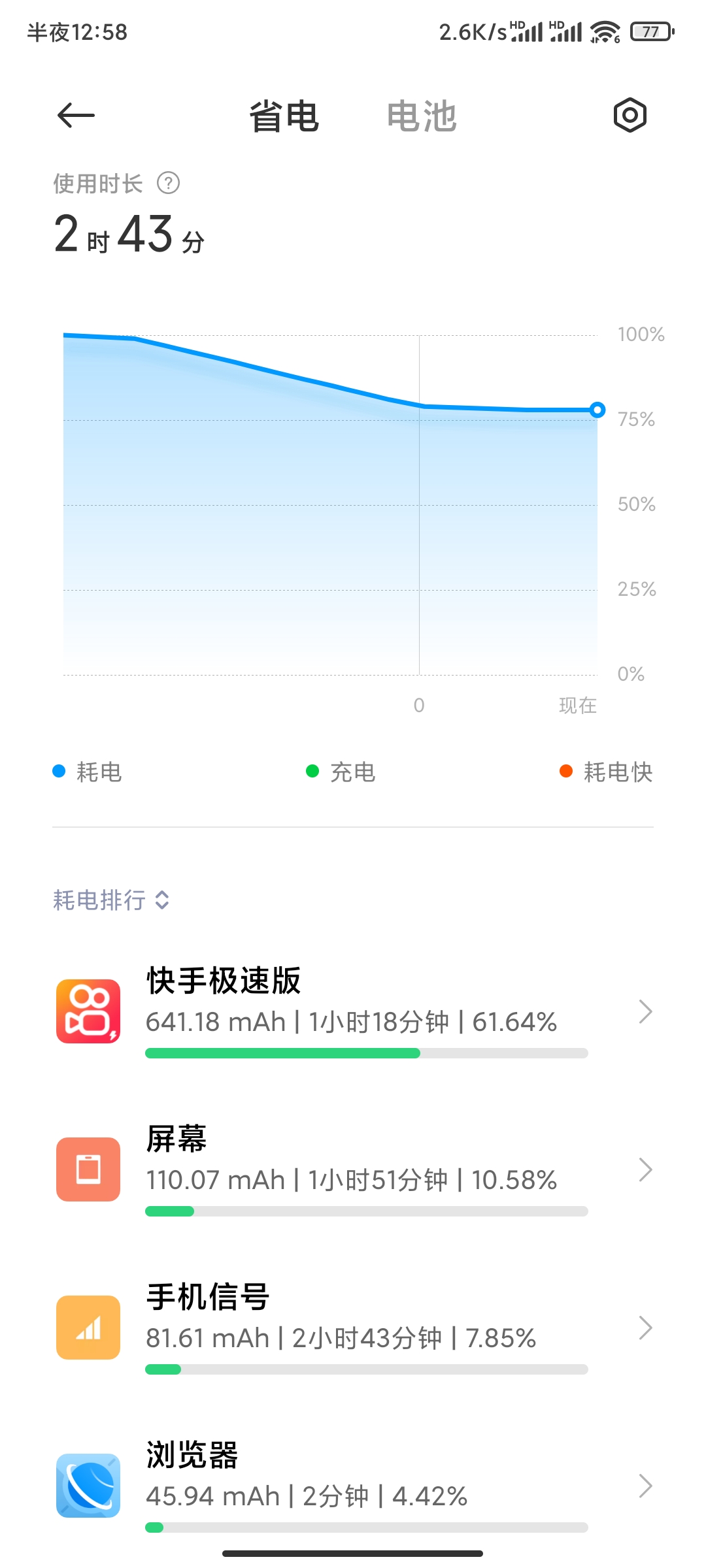706x1568 pixels.
Task: Tap the help icon beside 使用时长
Action: [x=169, y=183]
